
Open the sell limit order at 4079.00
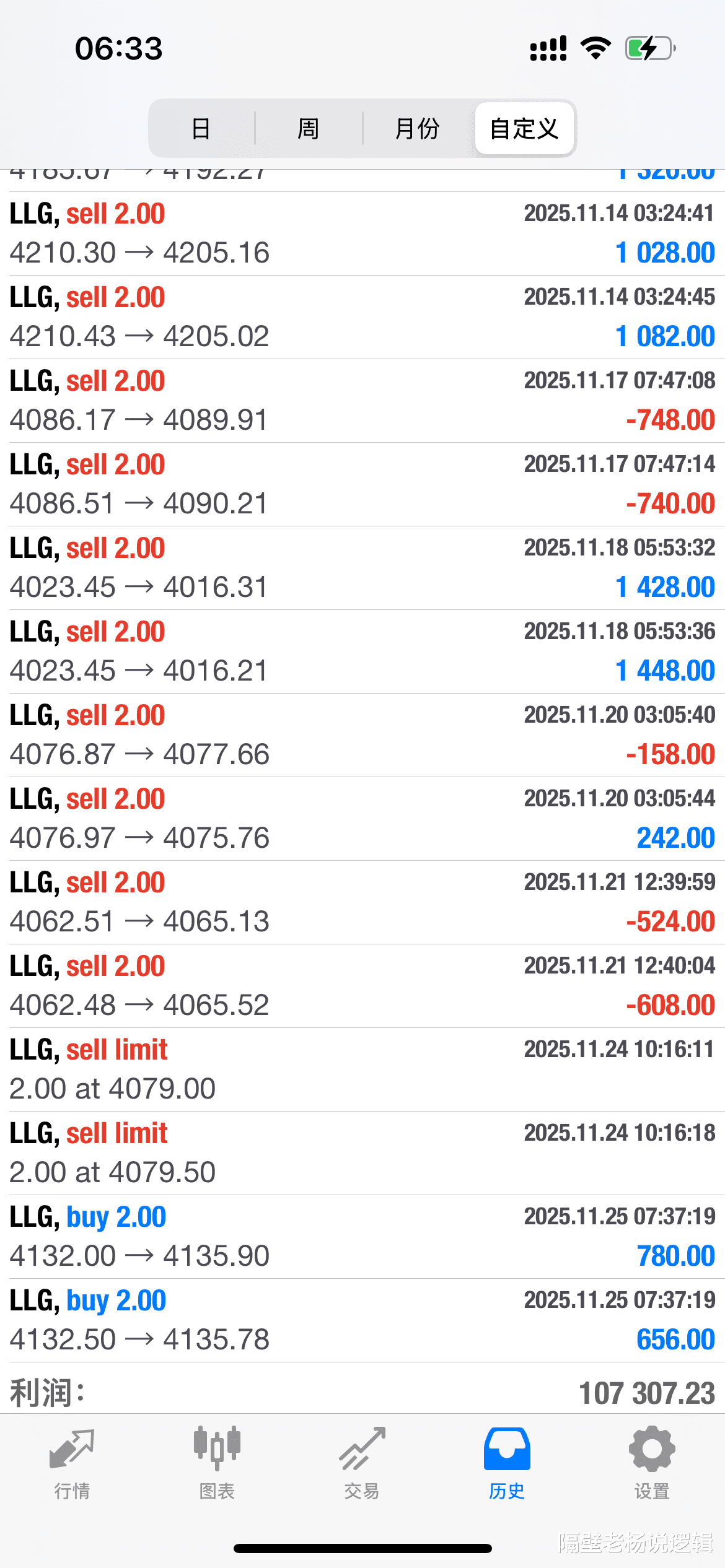point(362,1069)
